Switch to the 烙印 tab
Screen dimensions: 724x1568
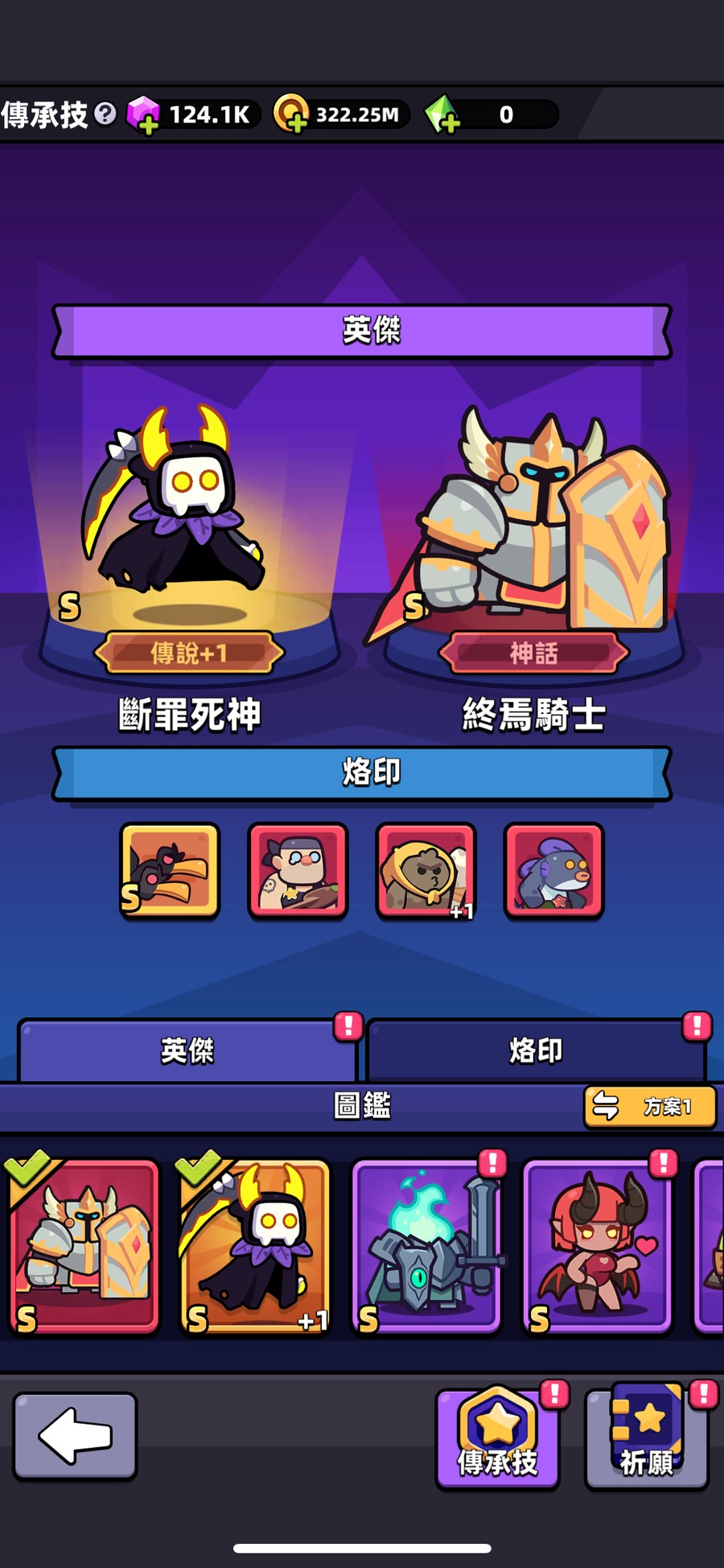click(x=536, y=1050)
